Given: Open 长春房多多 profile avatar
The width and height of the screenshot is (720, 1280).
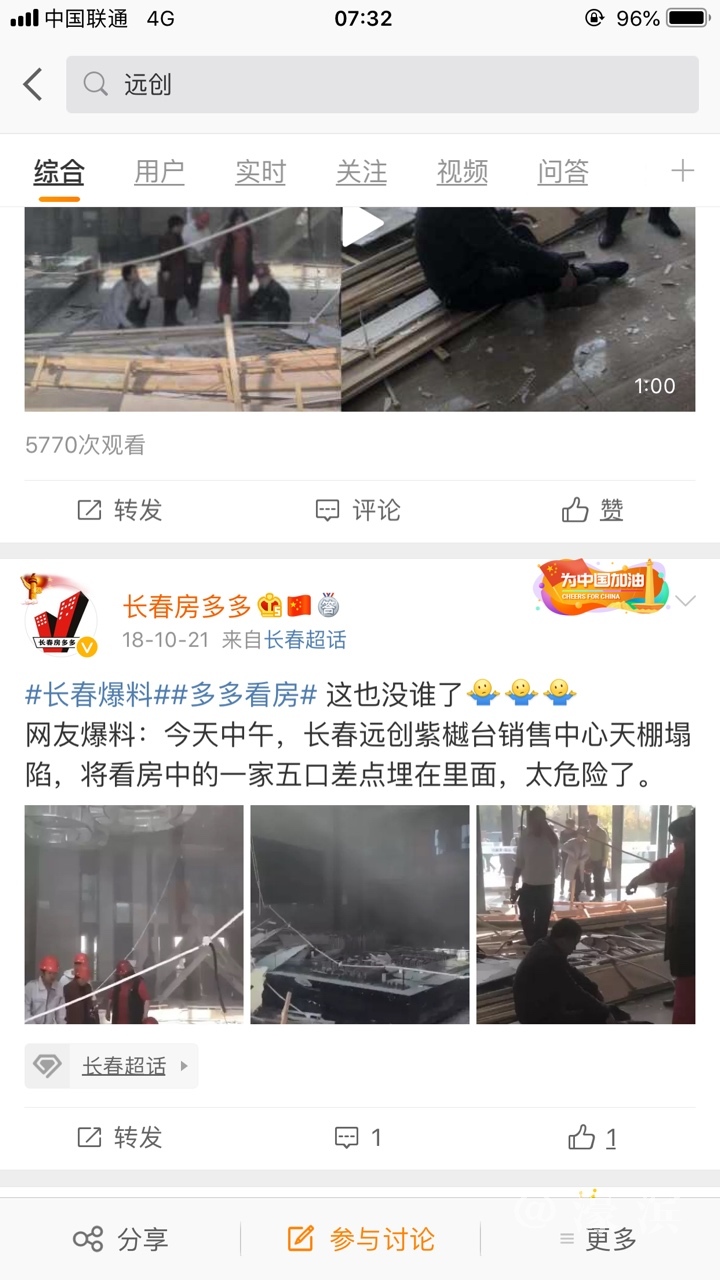Looking at the screenshot, I should (x=60, y=617).
